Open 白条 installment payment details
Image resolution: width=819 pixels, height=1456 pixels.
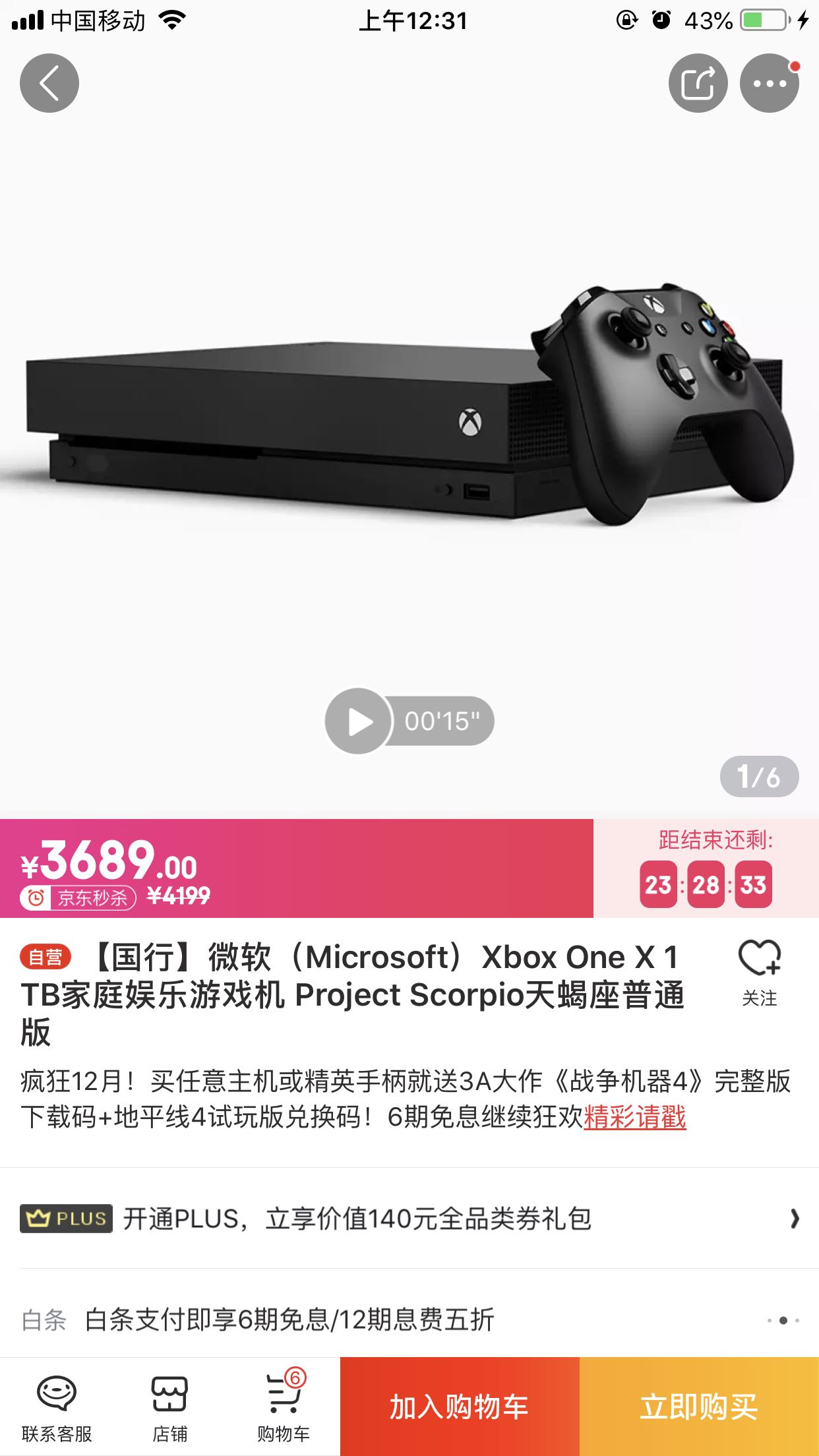click(409, 1320)
